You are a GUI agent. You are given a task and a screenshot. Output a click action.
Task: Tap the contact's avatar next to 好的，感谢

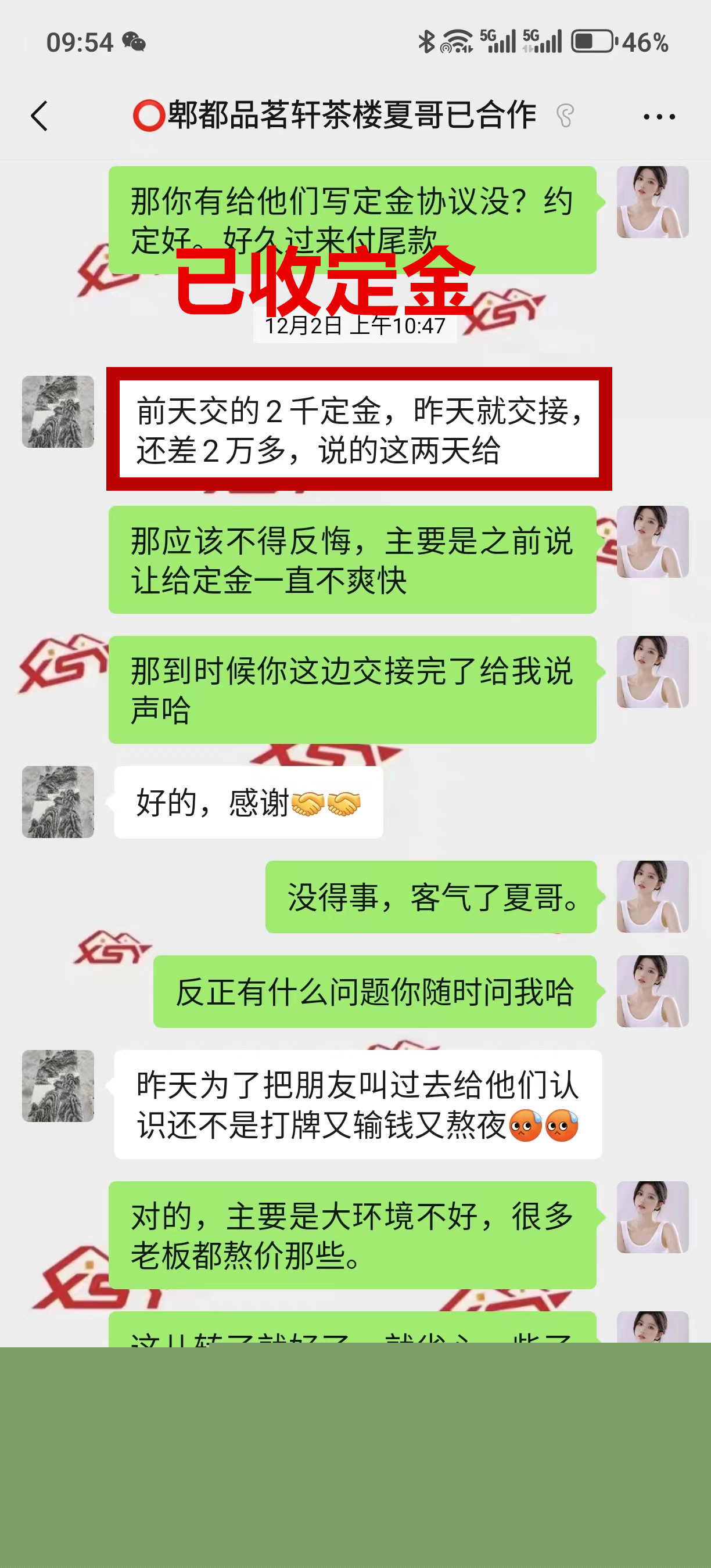click(58, 801)
